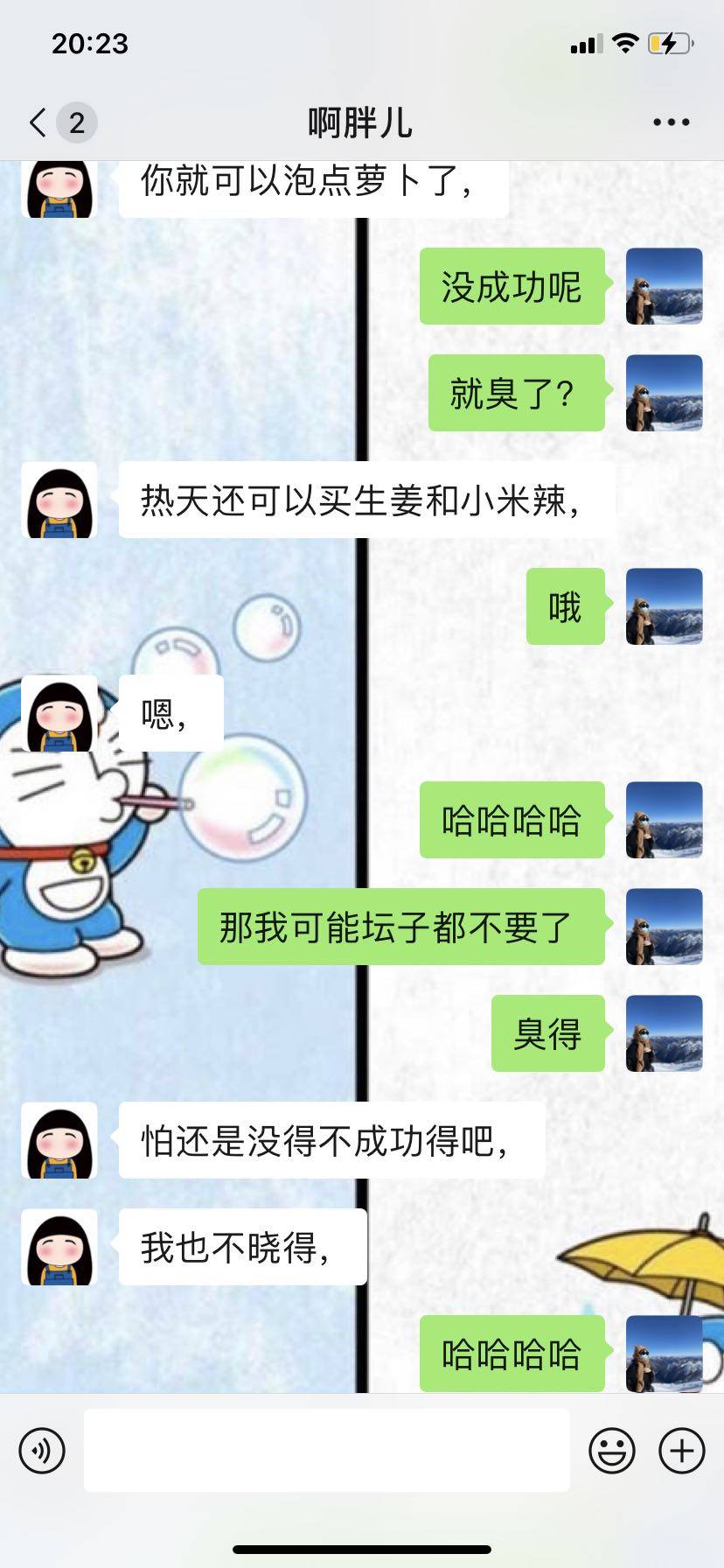Tap my avatar next to 那我可能坛子都不要了
Viewport: 724px width, 1568px height.
coord(664,927)
